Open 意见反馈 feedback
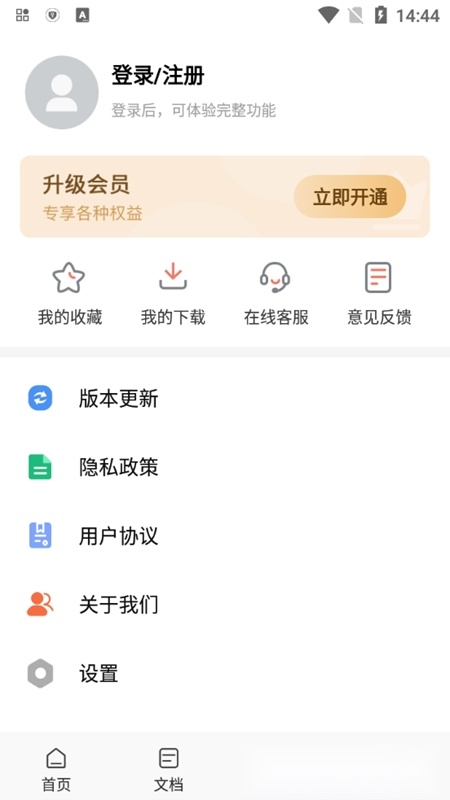The height and width of the screenshot is (800, 450). [379, 294]
